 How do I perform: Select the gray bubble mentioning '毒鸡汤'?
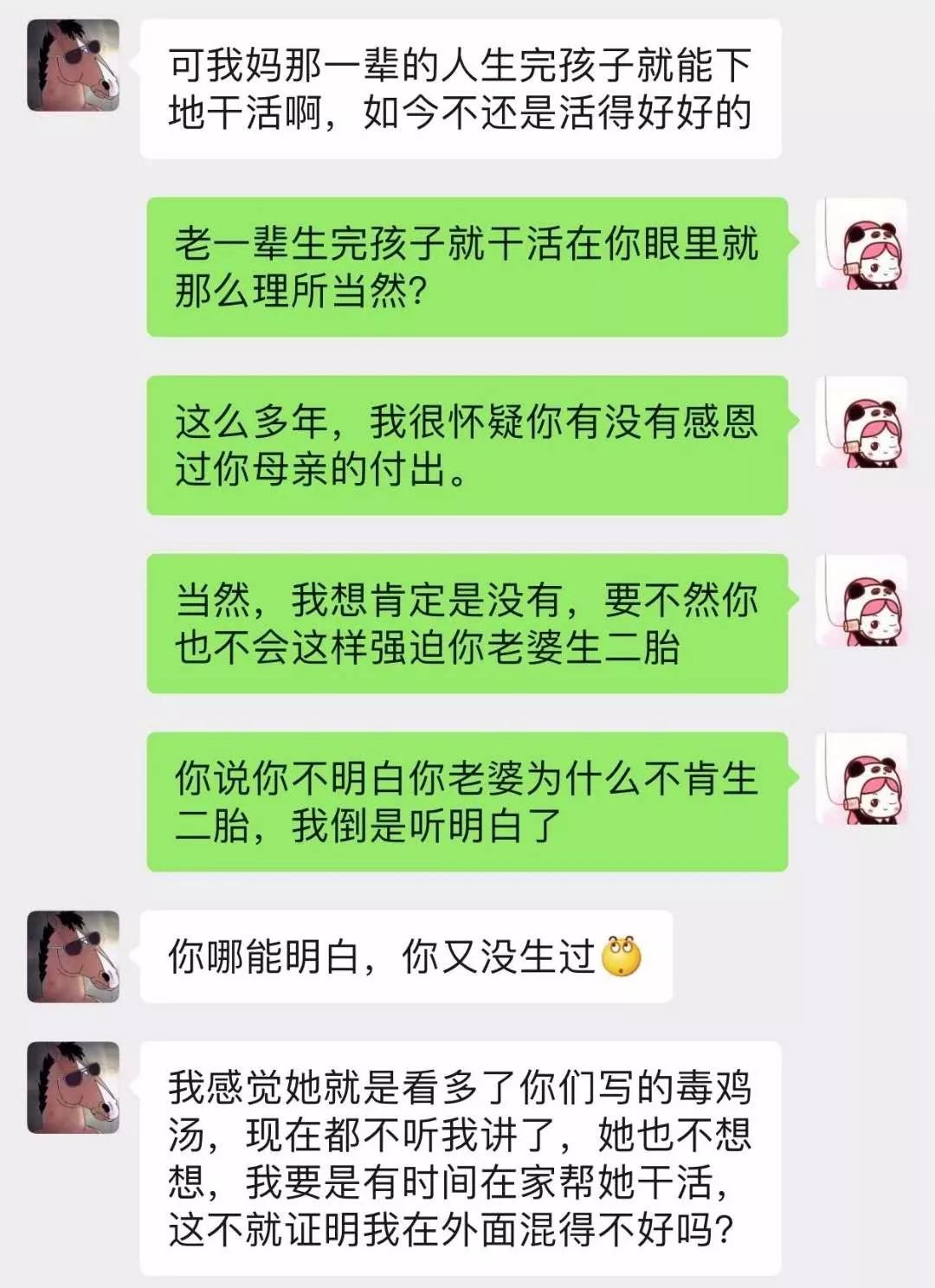point(459,1160)
